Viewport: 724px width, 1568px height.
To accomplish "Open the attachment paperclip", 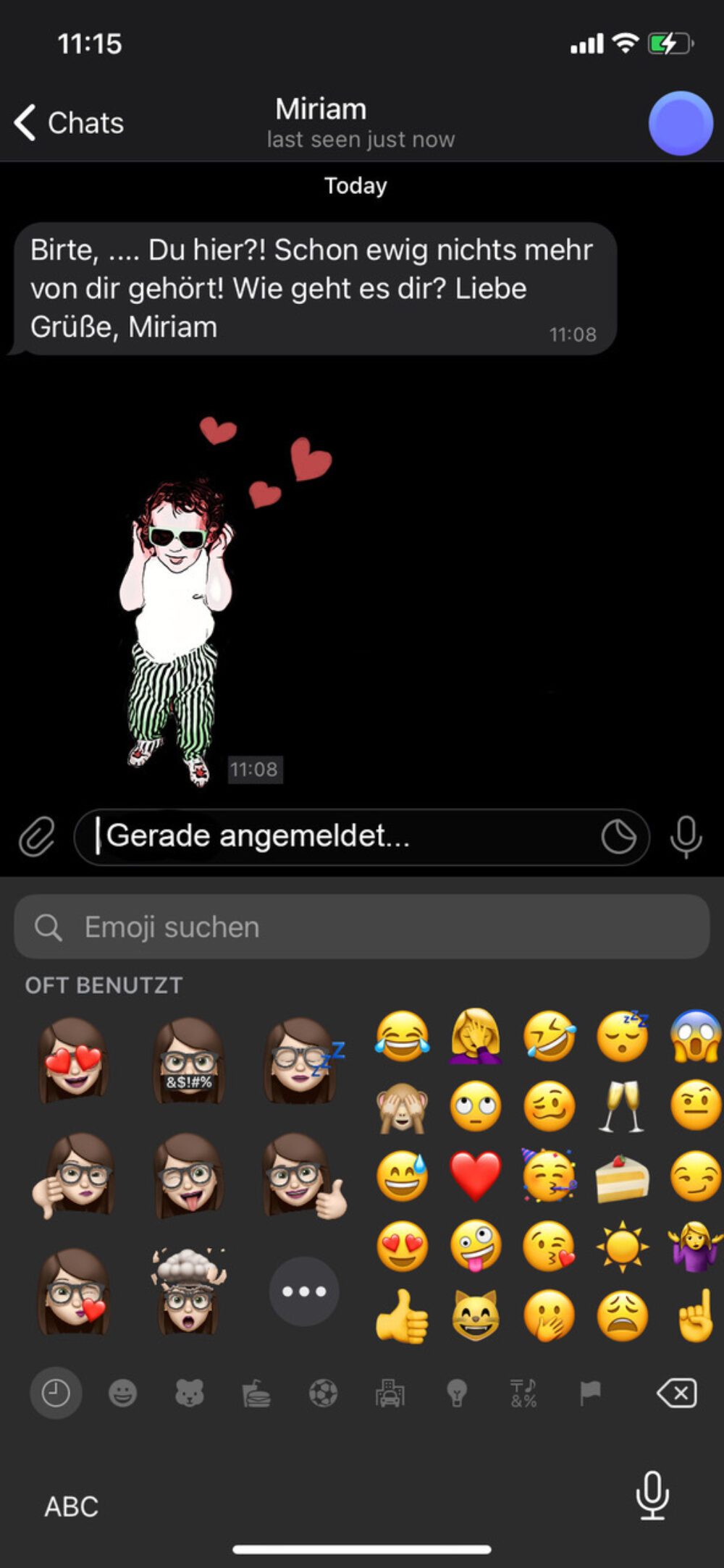I will click(36, 837).
